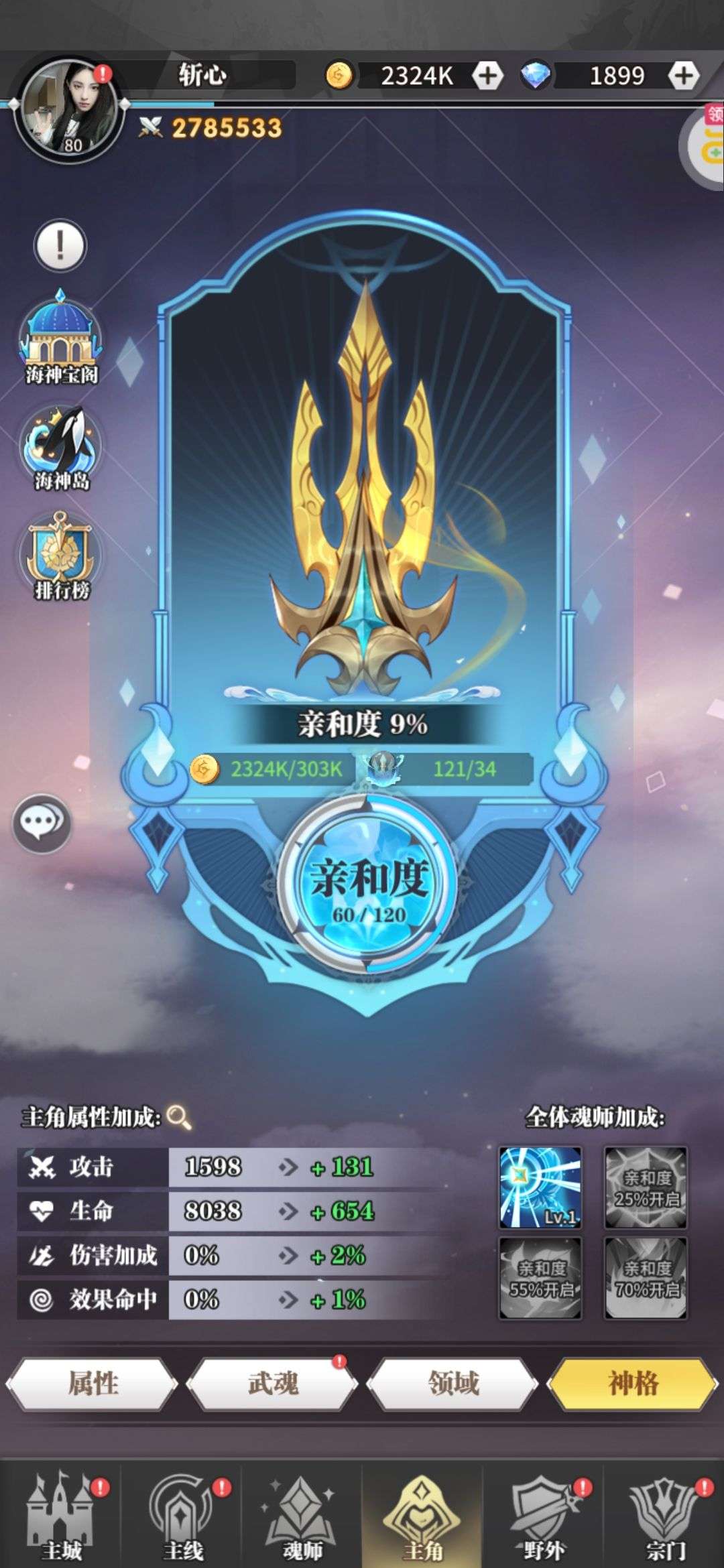The width and height of the screenshot is (724, 1568).
Task: Tap the 亲和度 60/120 upgrade button
Action: tap(367, 883)
